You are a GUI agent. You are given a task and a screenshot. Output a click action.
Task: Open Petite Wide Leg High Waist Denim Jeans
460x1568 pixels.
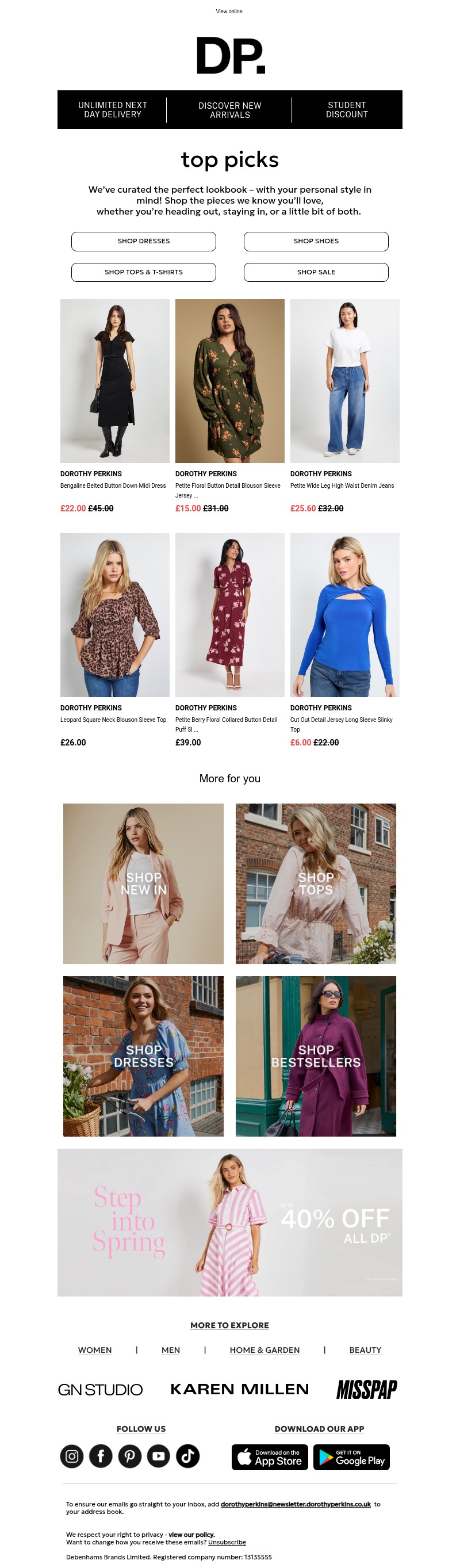344,381
